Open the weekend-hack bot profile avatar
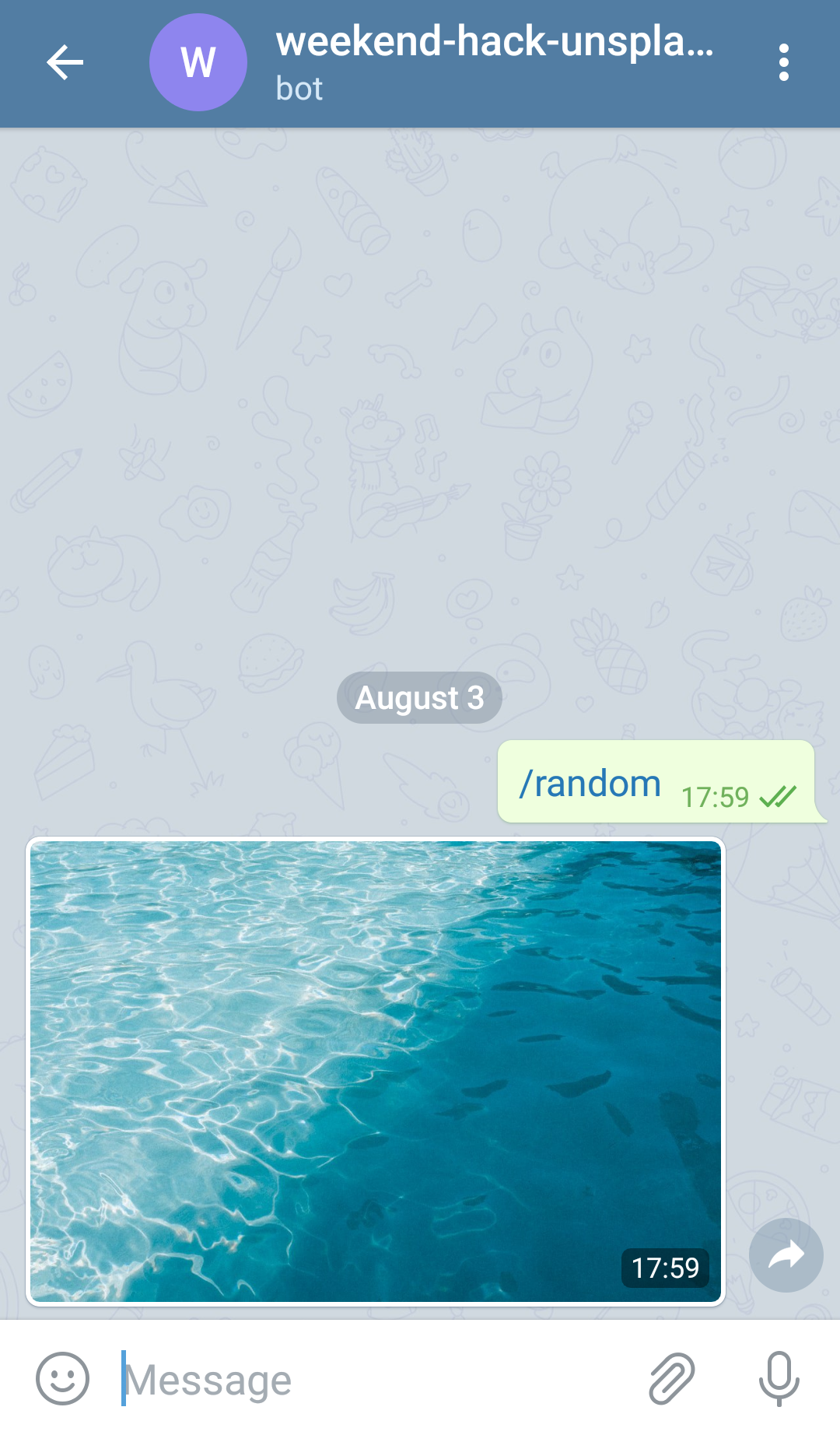840x1435 pixels. (198, 62)
